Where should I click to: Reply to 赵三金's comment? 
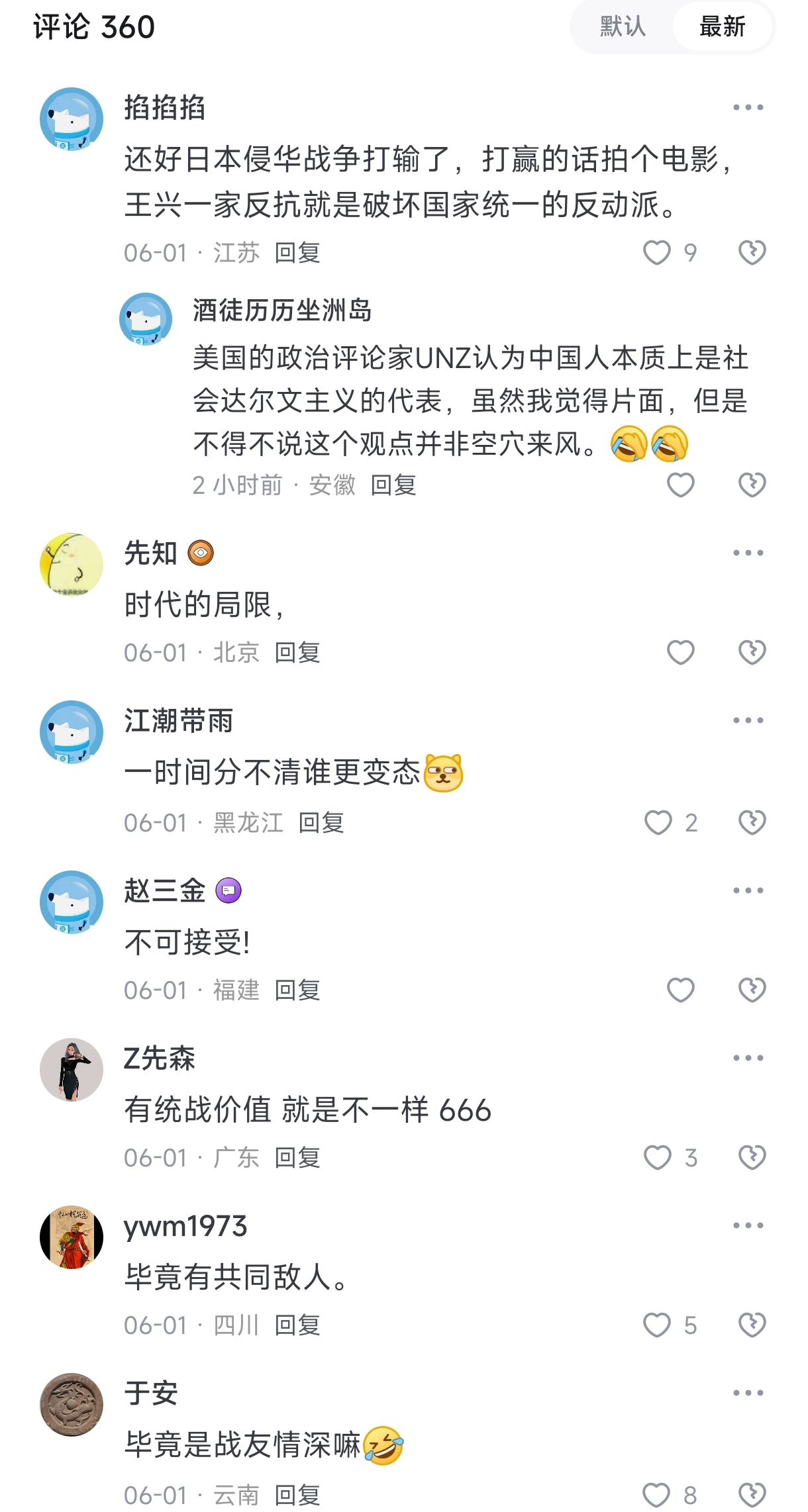tap(297, 990)
